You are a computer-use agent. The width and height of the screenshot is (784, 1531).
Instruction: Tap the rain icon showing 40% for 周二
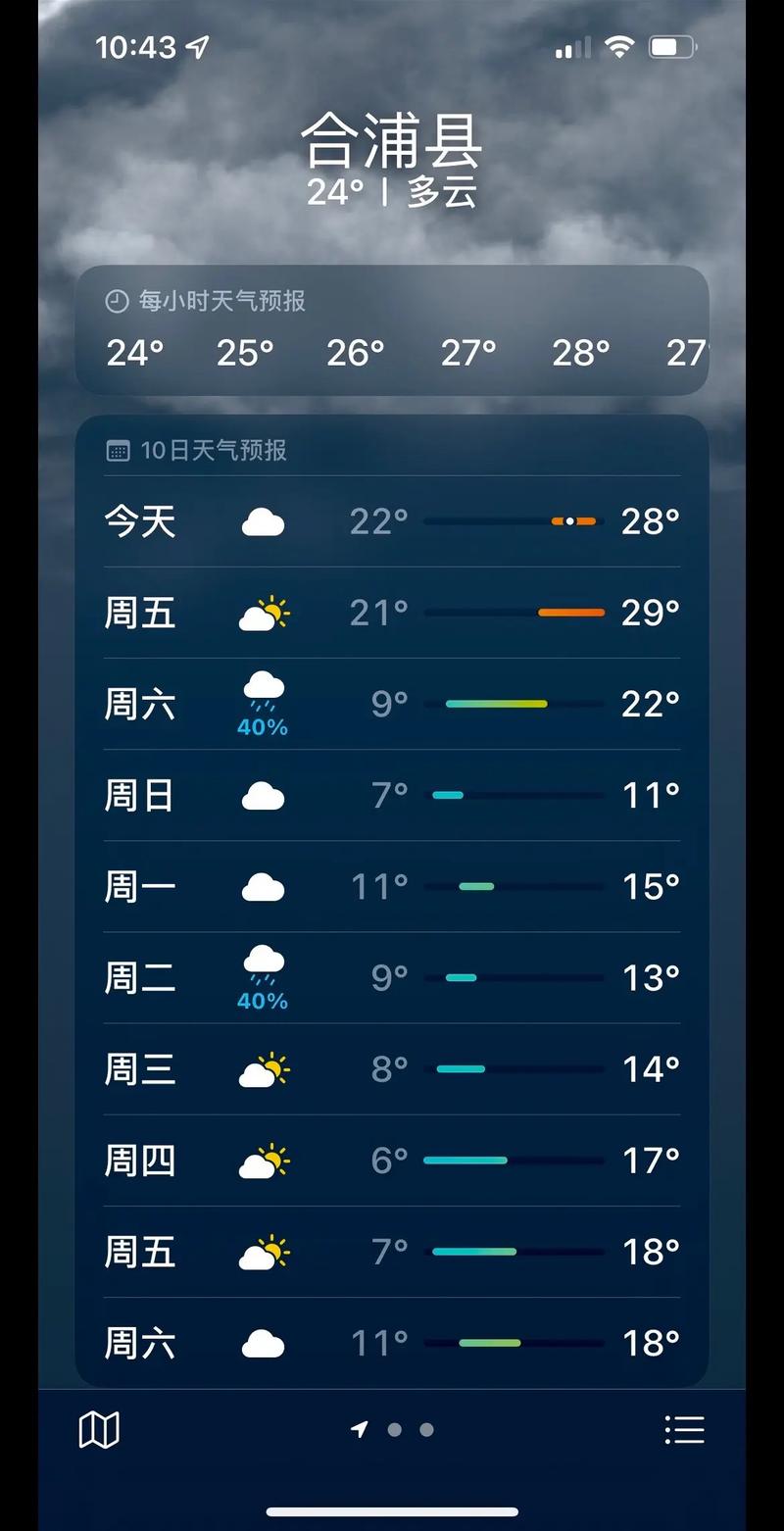coord(263,970)
